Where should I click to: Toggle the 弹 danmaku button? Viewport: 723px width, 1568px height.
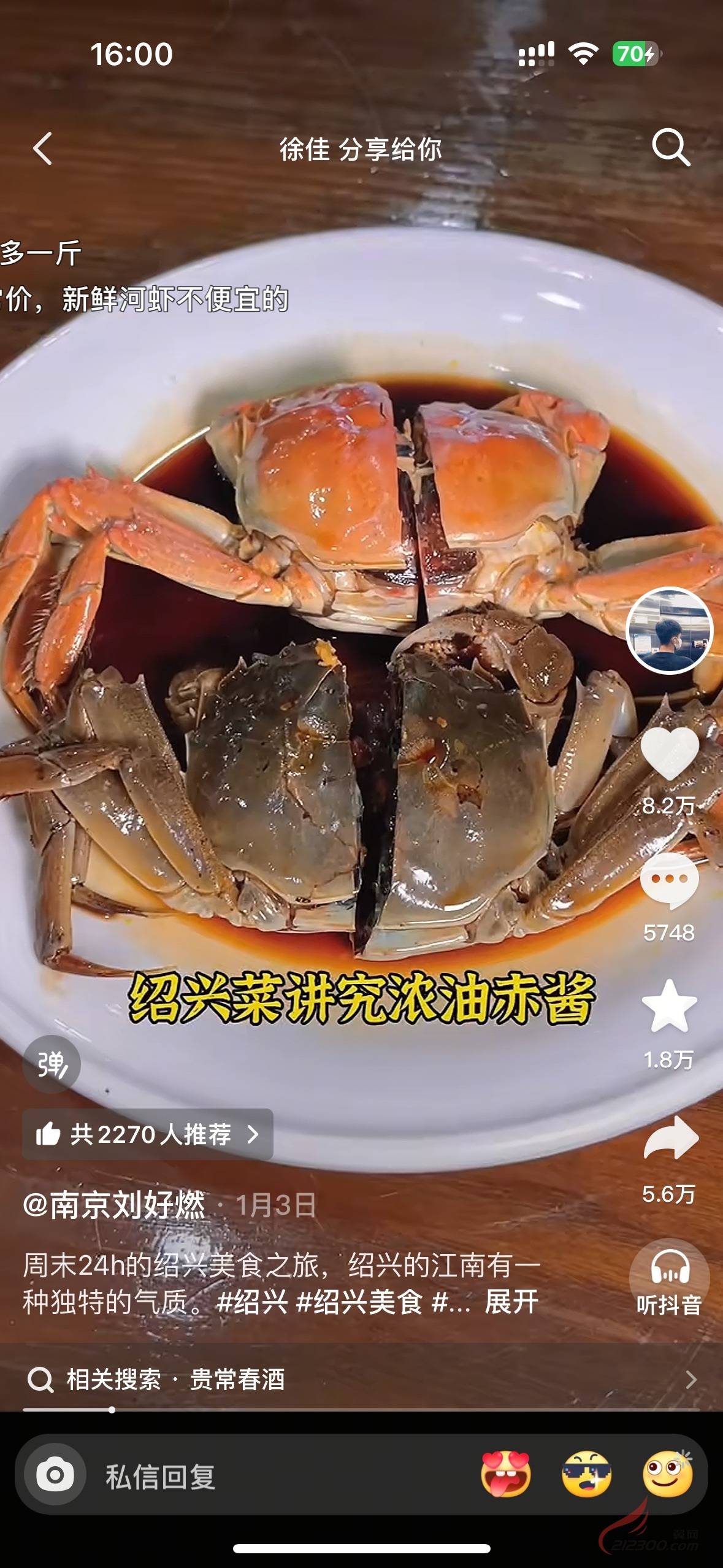[52, 1064]
